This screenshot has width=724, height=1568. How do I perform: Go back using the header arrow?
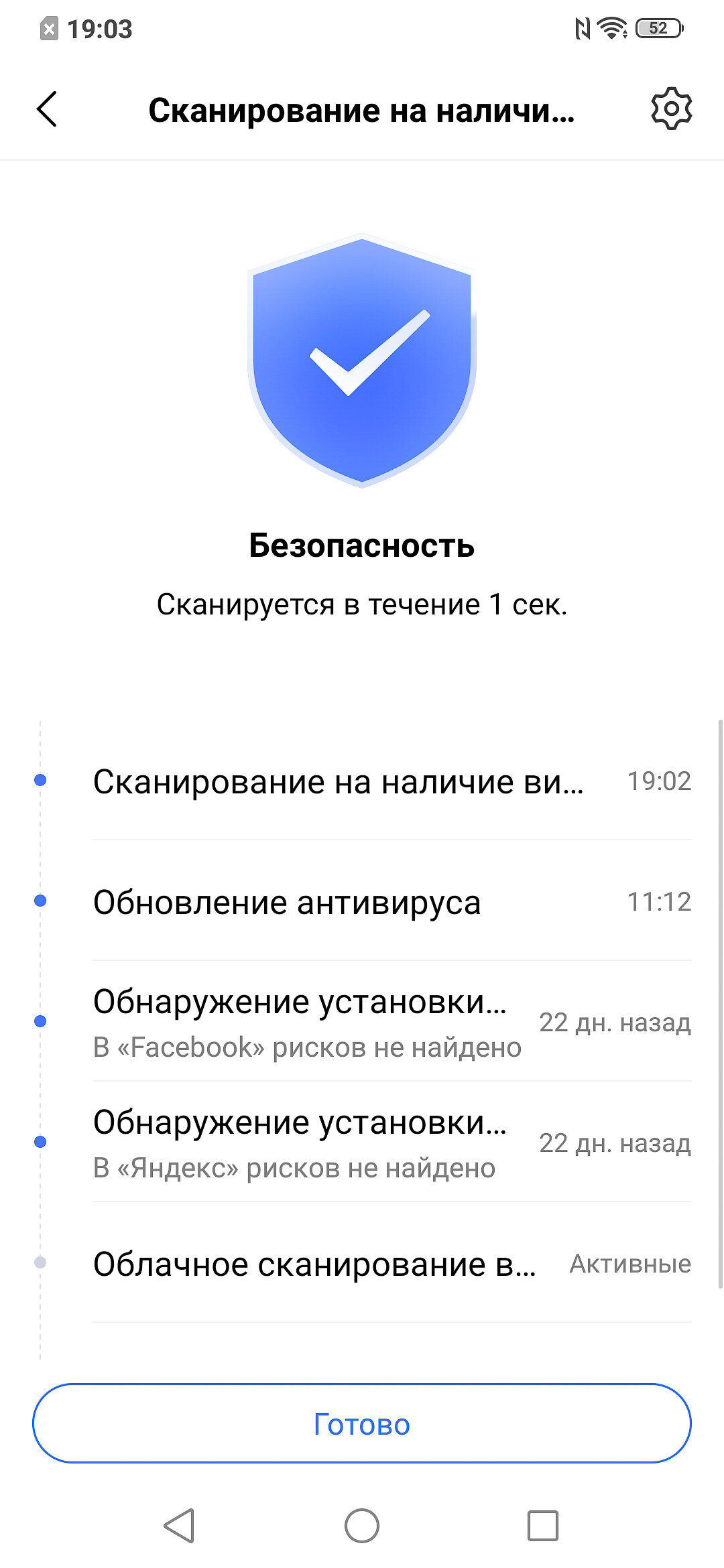[47, 109]
